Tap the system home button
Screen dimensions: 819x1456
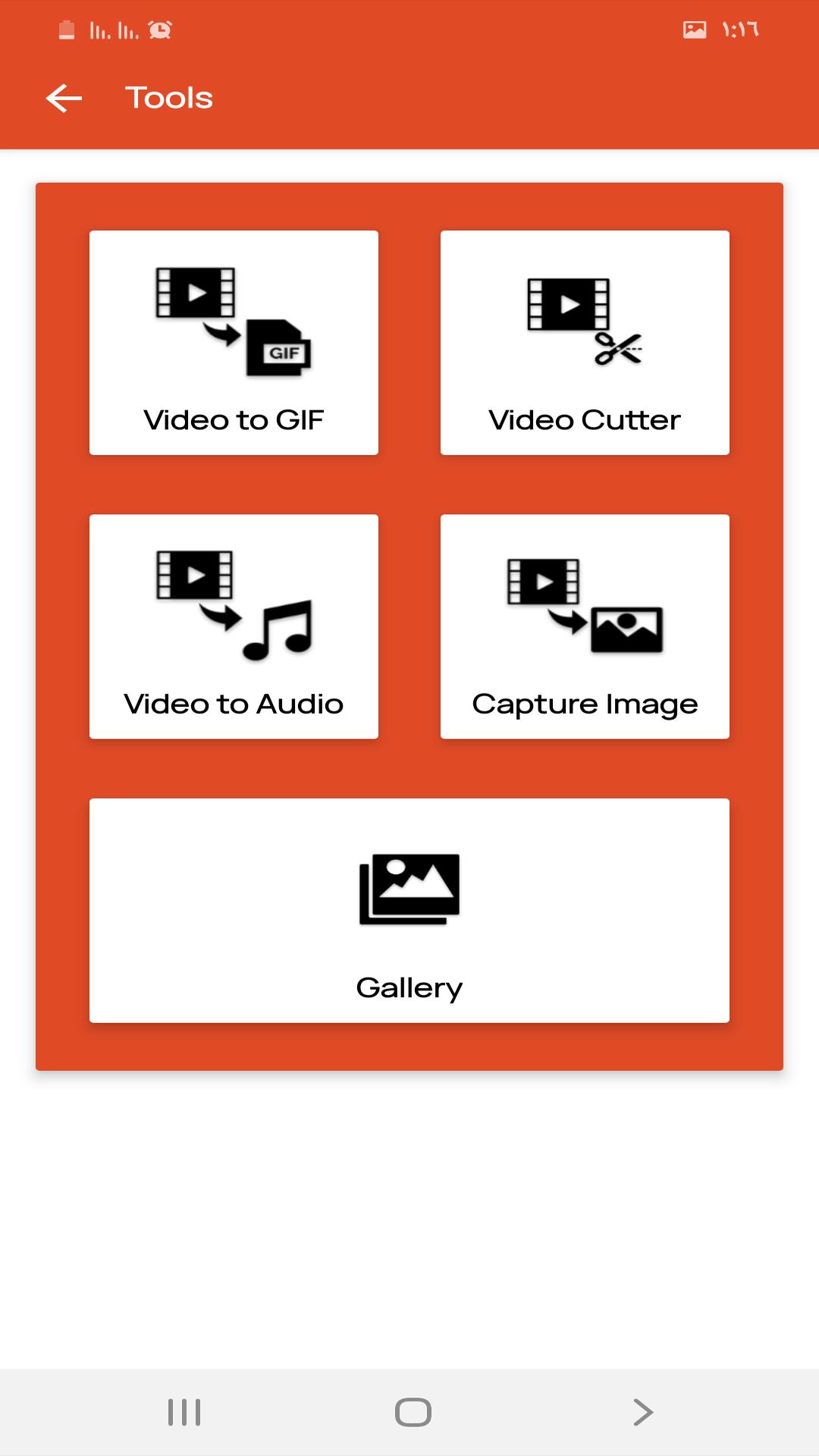coord(413,1412)
